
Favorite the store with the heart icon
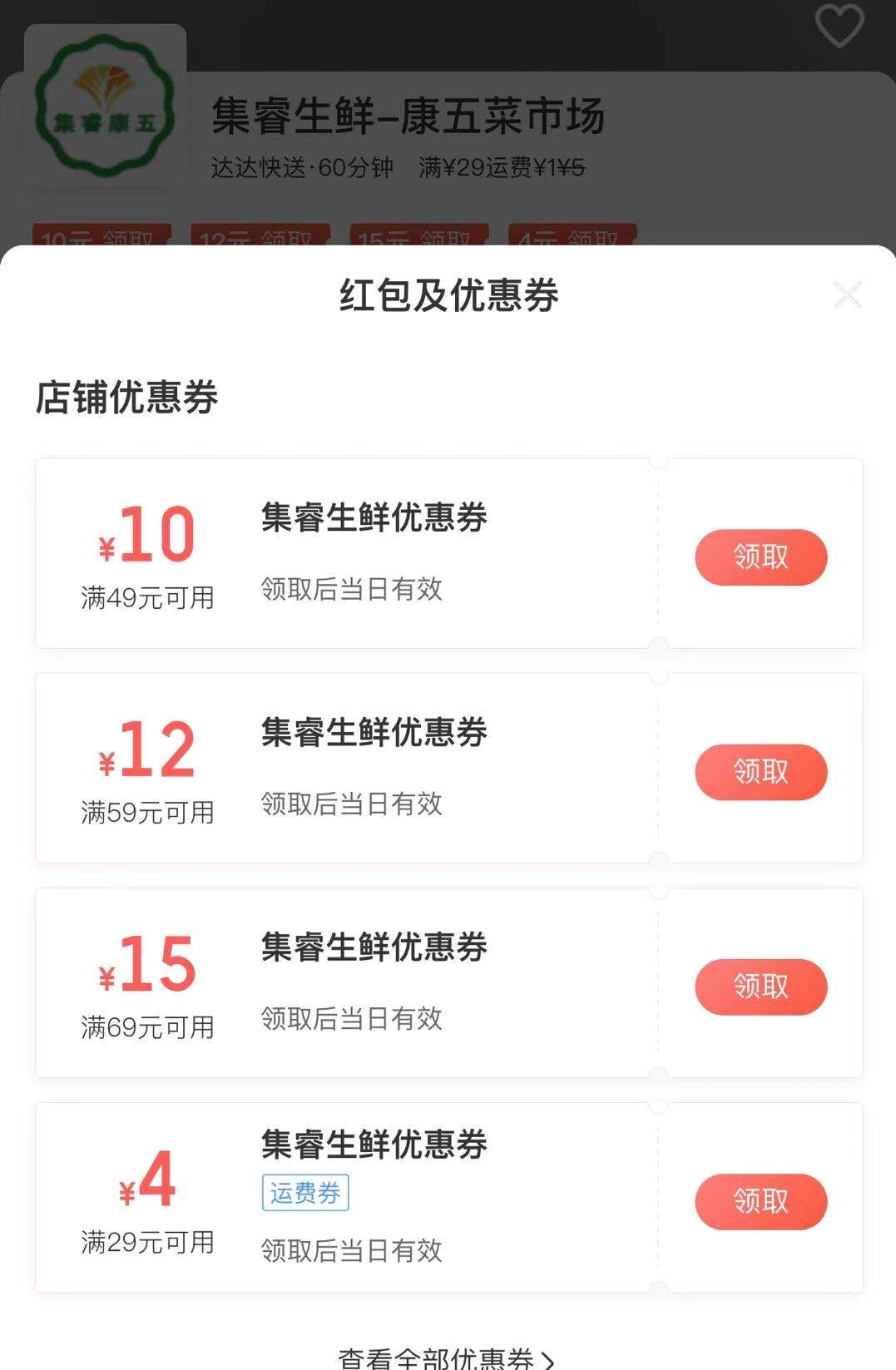pyautogui.click(x=839, y=25)
